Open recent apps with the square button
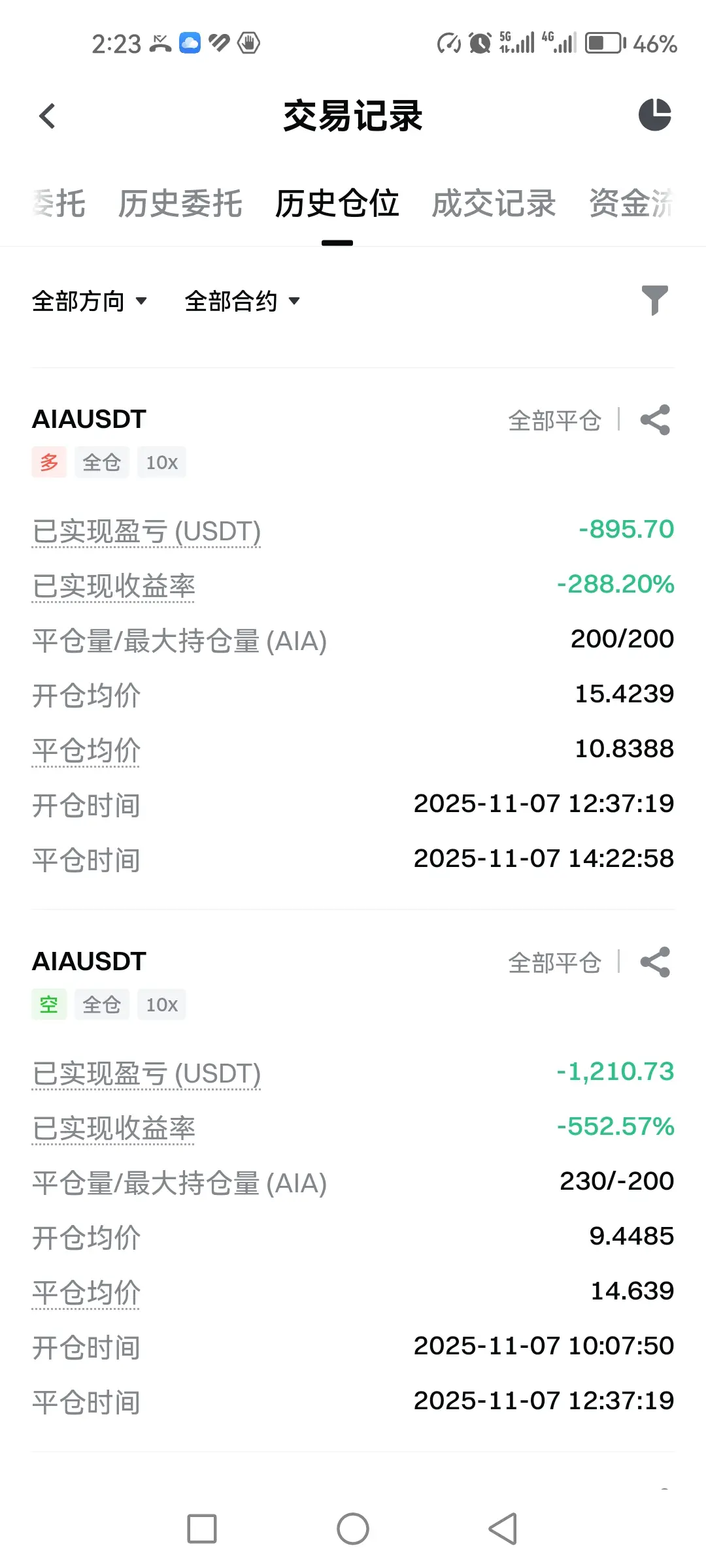This screenshot has width=706, height=1568. pos(202,1529)
